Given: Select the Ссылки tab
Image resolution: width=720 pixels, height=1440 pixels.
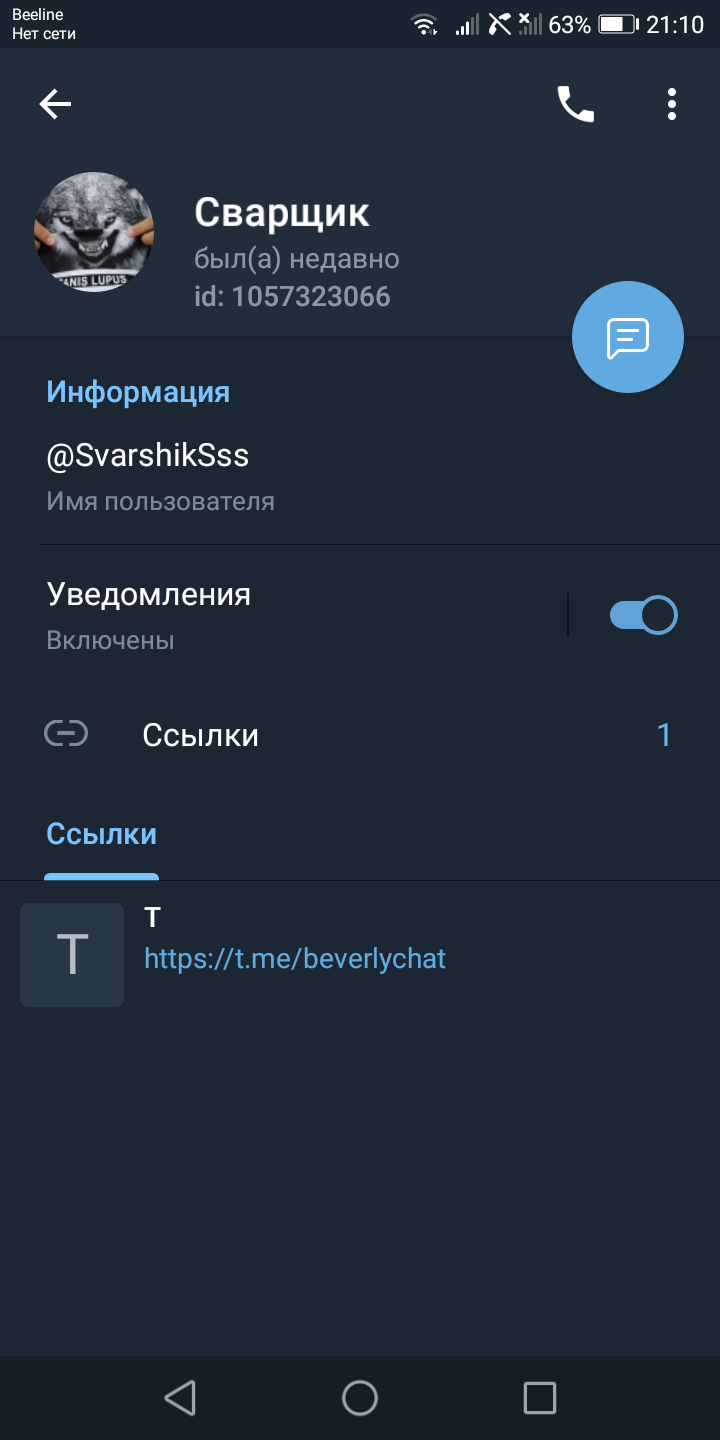Looking at the screenshot, I should pos(102,835).
